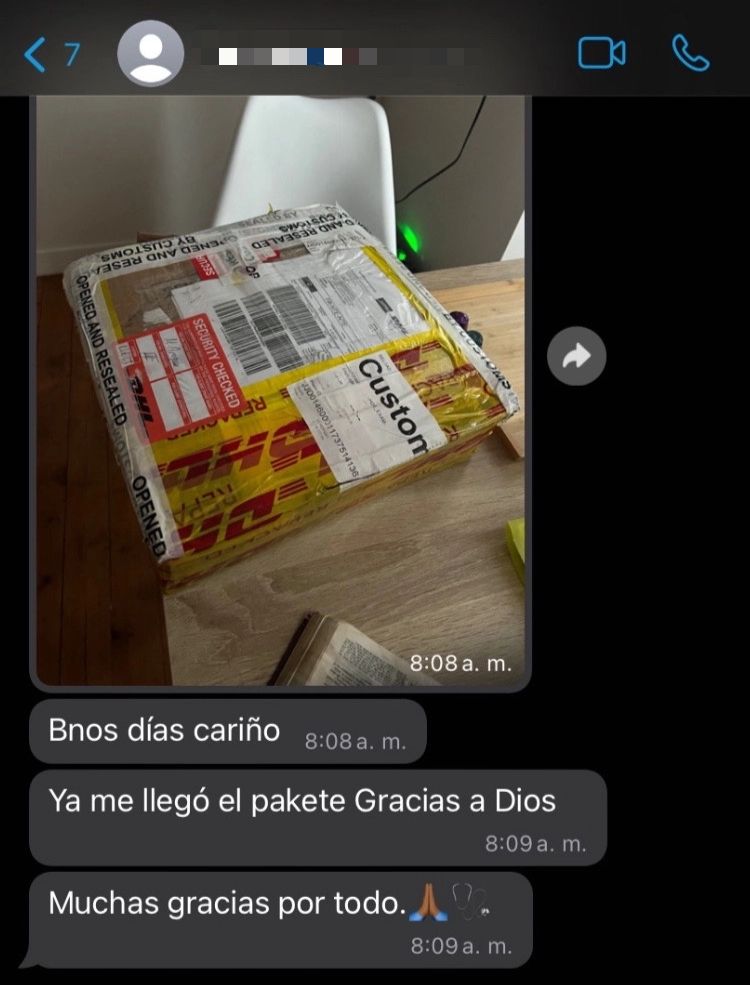Start a video call
750x985 pixels.
pyautogui.click(x=601, y=54)
